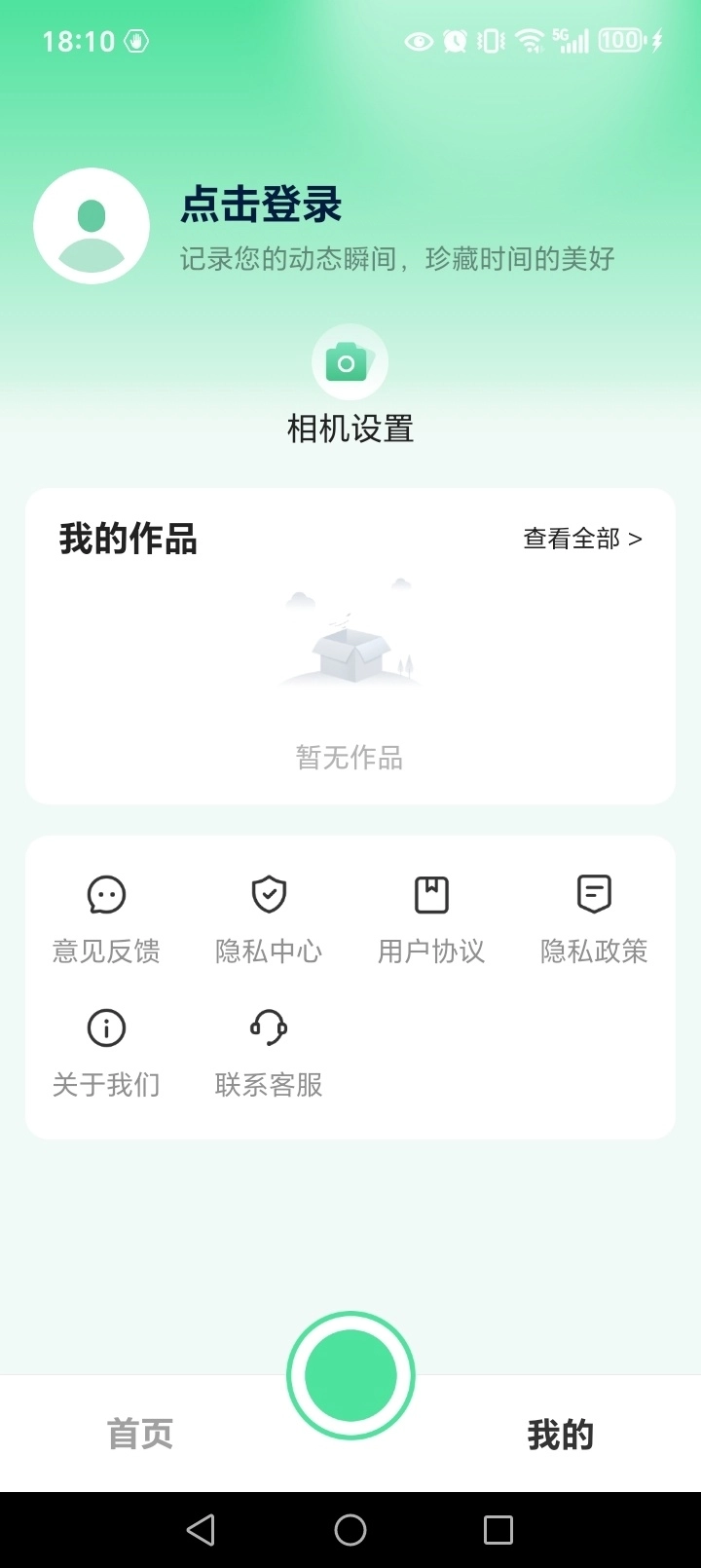This screenshot has height=1568, width=701.
Task: Tap the Wi-Fi status bar icon
Action: tap(530, 41)
